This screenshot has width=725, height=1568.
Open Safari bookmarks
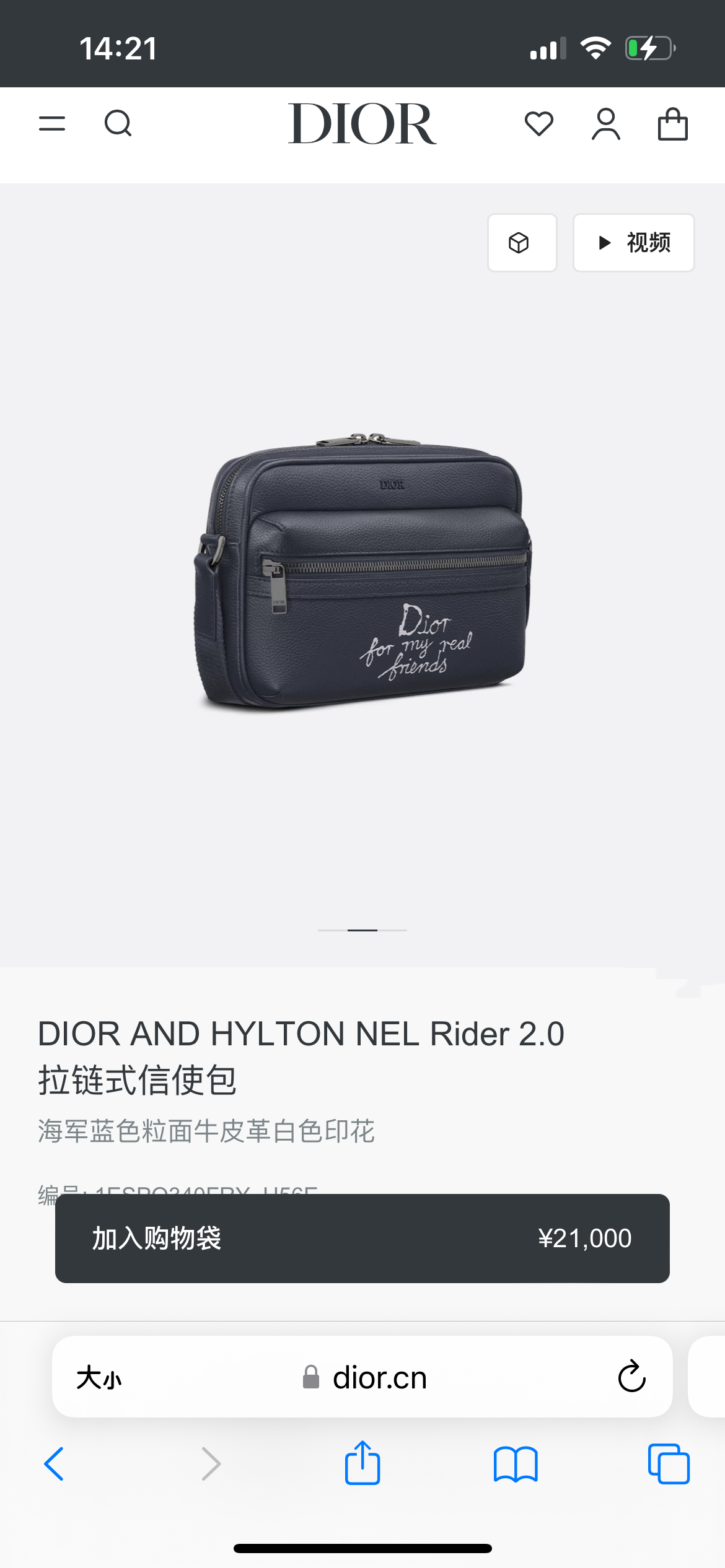coord(515,1464)
